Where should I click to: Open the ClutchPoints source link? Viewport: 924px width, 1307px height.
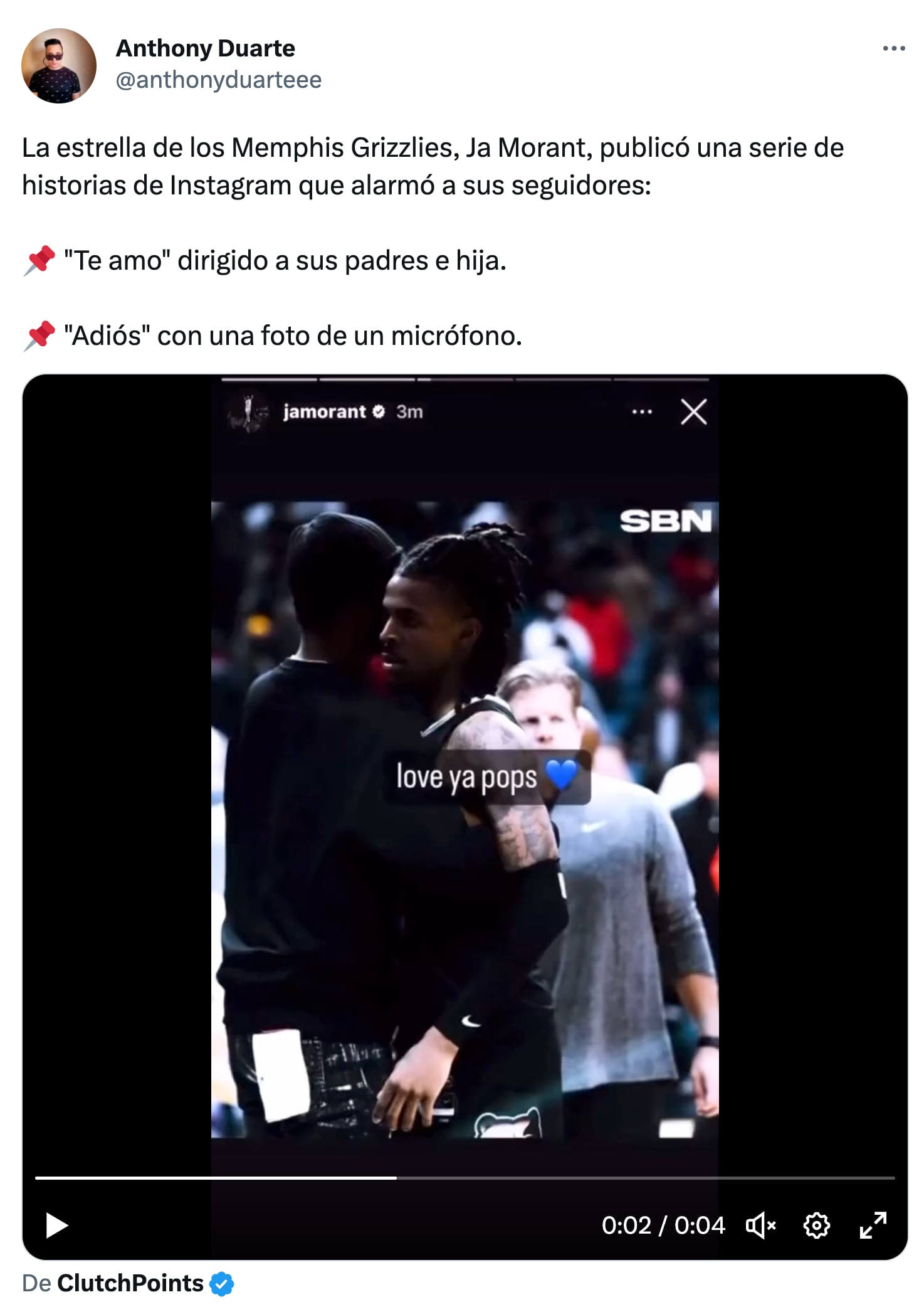pyautogui.click(x=130, y=1283)
